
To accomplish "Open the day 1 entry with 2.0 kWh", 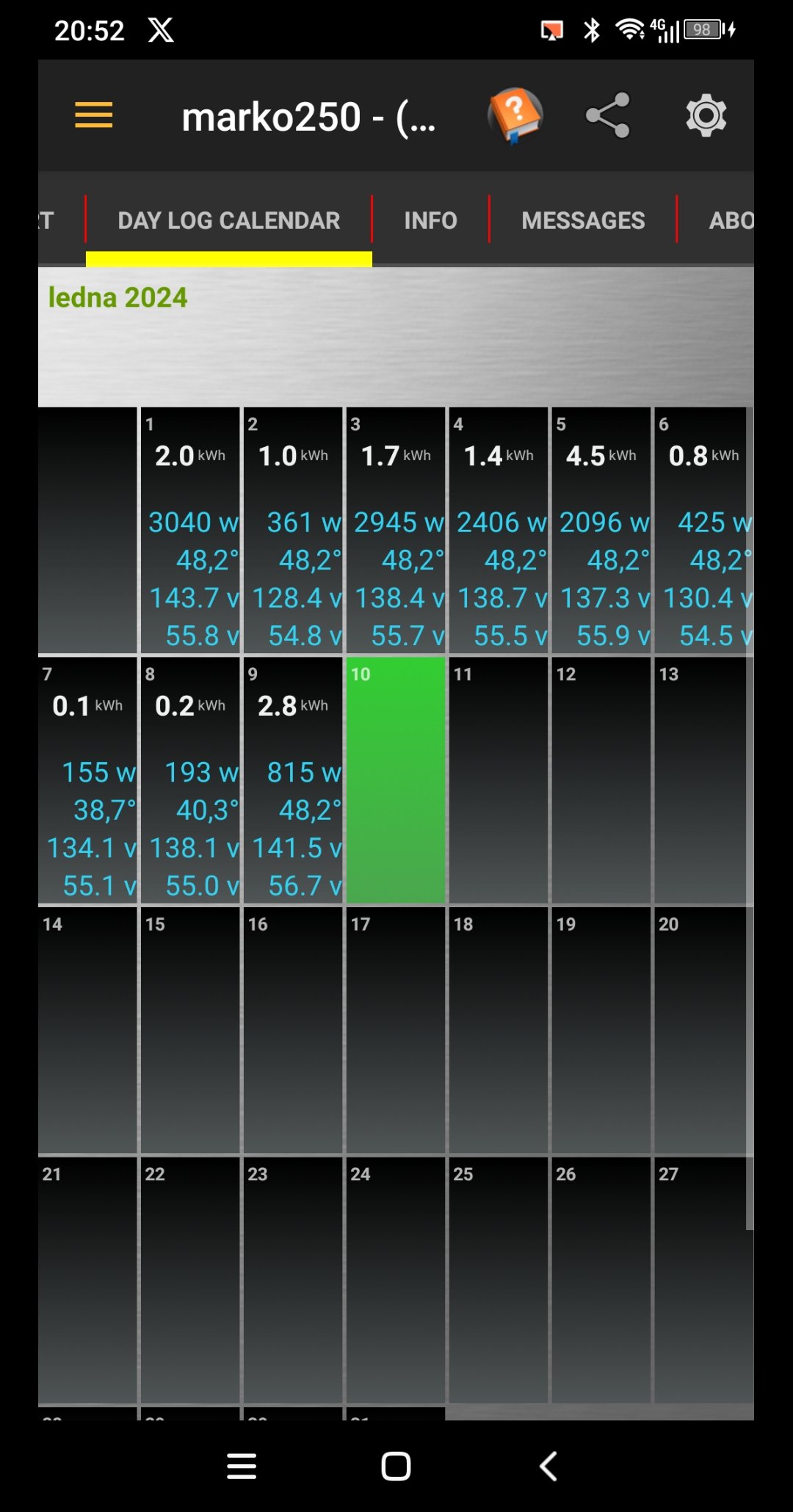I will [190, 530].
